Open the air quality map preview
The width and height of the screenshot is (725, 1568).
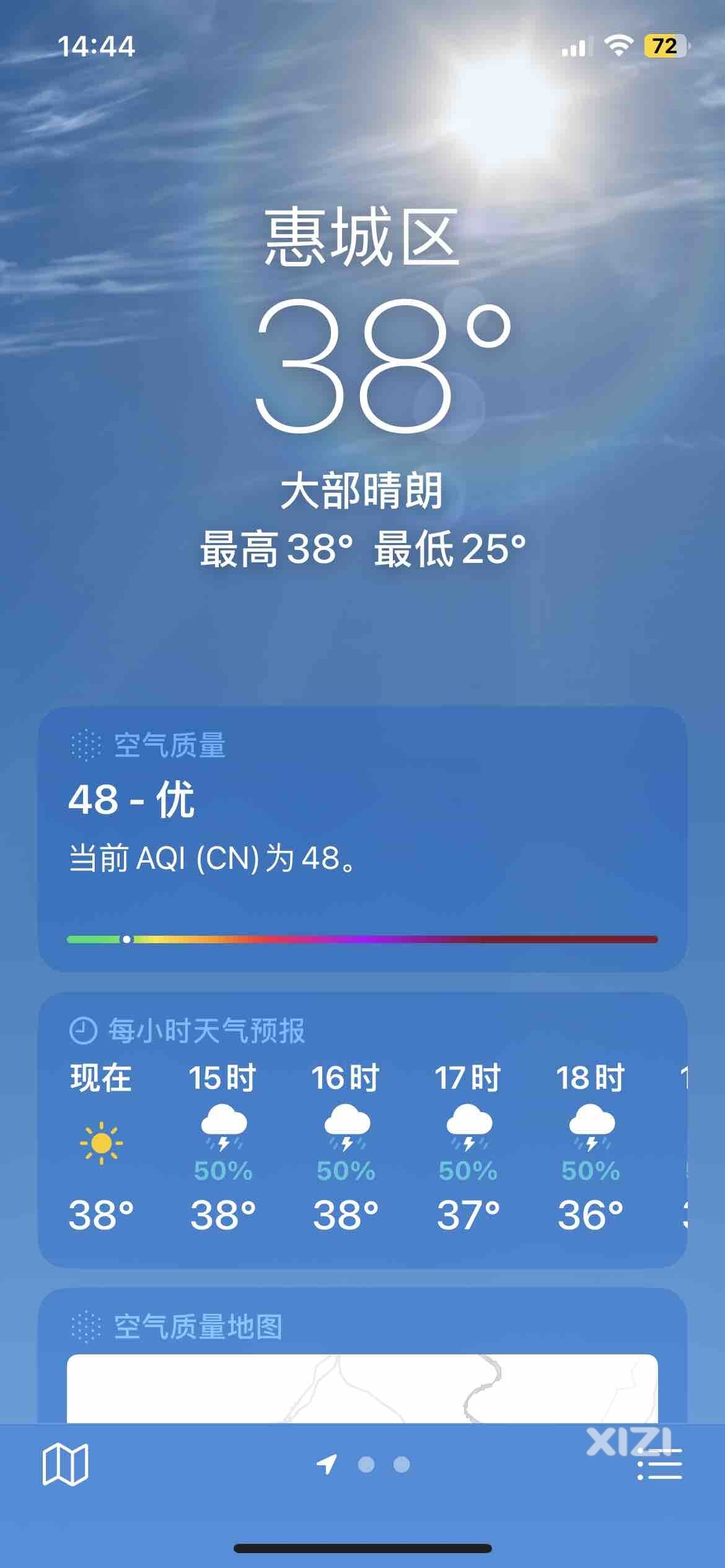tap(362, 1387)
